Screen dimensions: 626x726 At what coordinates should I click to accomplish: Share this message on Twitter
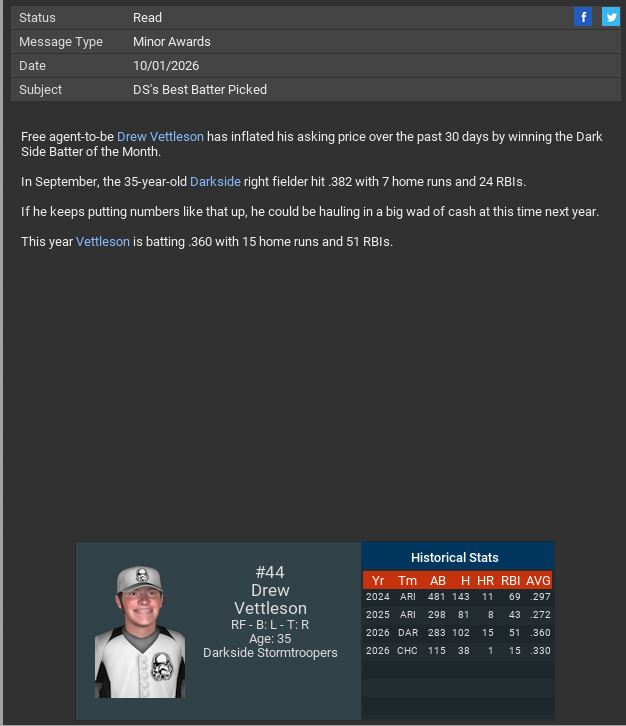pyautogui.click(x=610, y=17)
